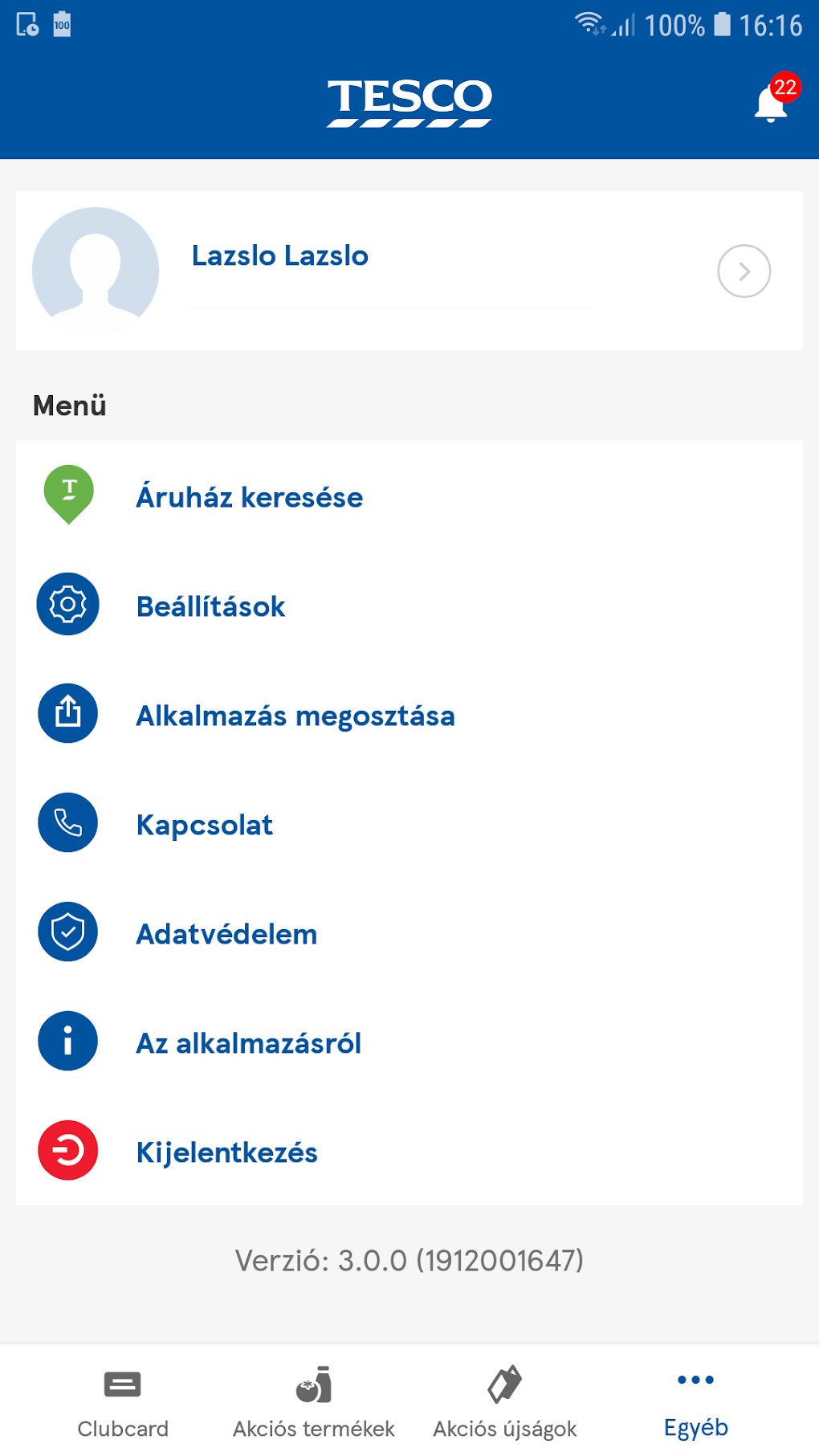819x1456 pixels.
Task: Go to Beállítások
Action: (409, 606)
